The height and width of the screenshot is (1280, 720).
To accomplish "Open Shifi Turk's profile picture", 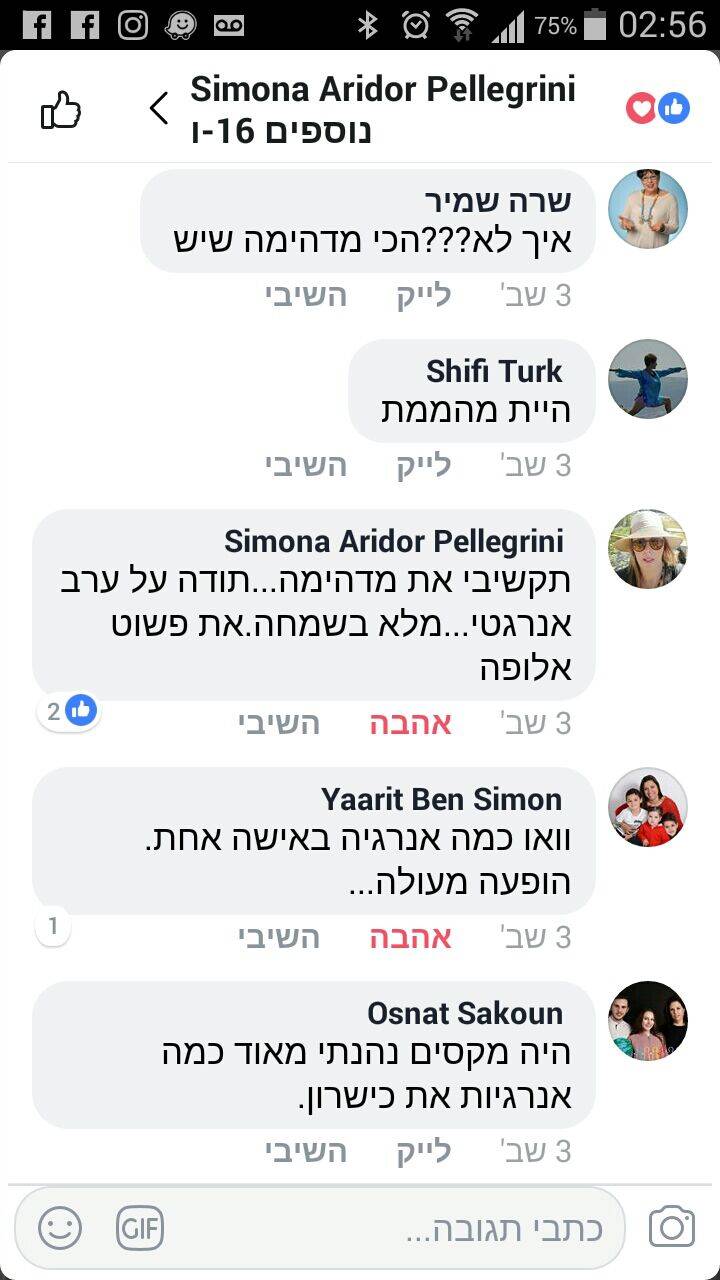I will [x=648, y=379].
